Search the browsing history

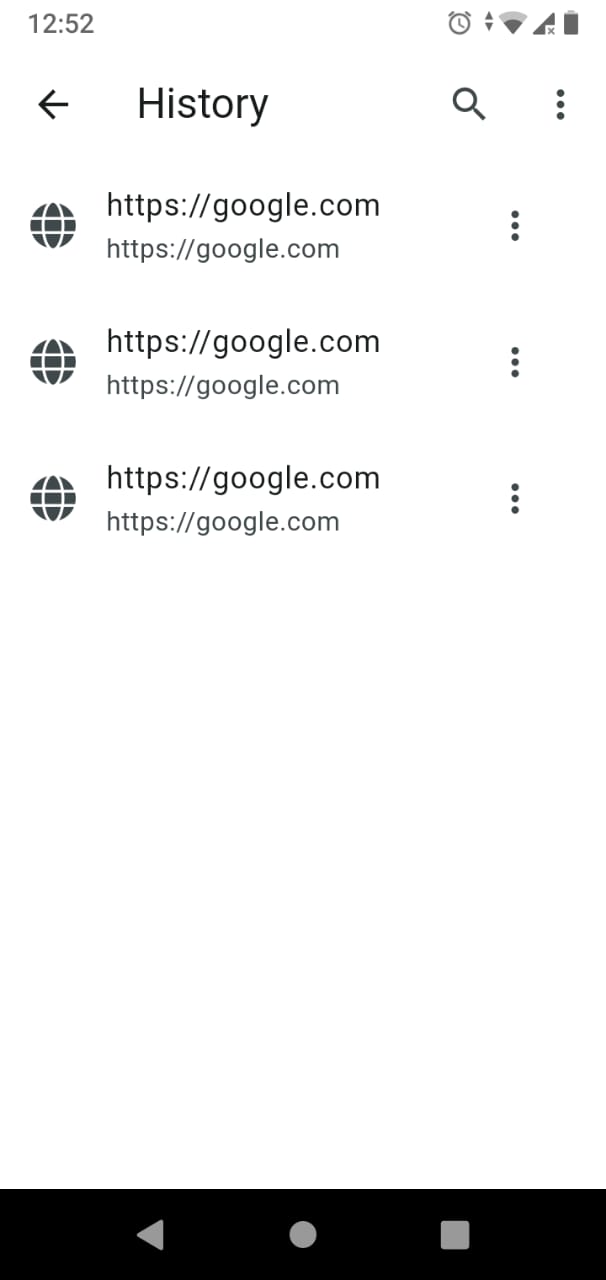pyautogui.click(x=468, y=104)
